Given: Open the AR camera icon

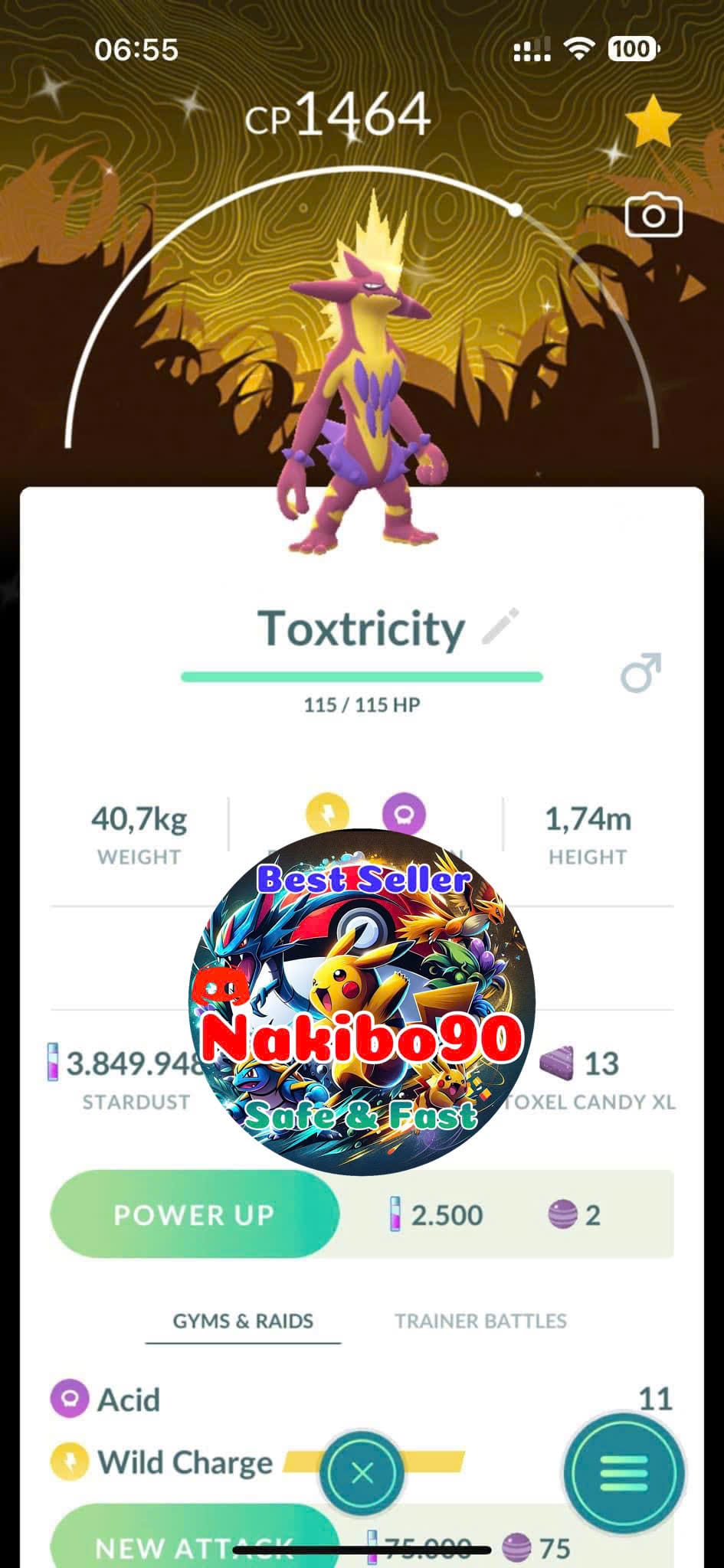Looking at the screenshot, I should [654, 216].
